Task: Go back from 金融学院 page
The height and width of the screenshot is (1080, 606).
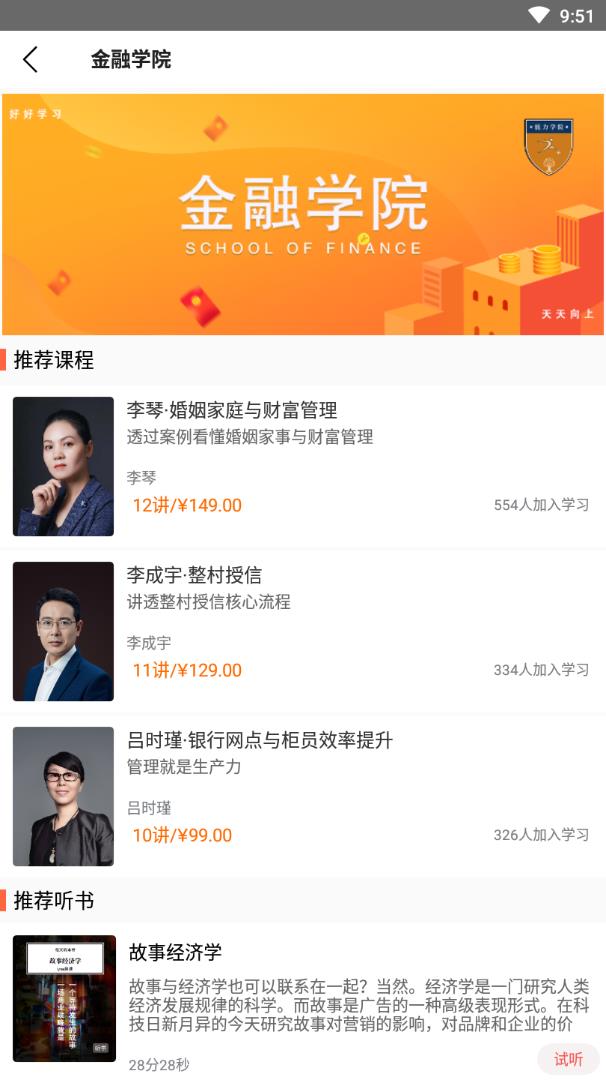Action: (30, 60)
